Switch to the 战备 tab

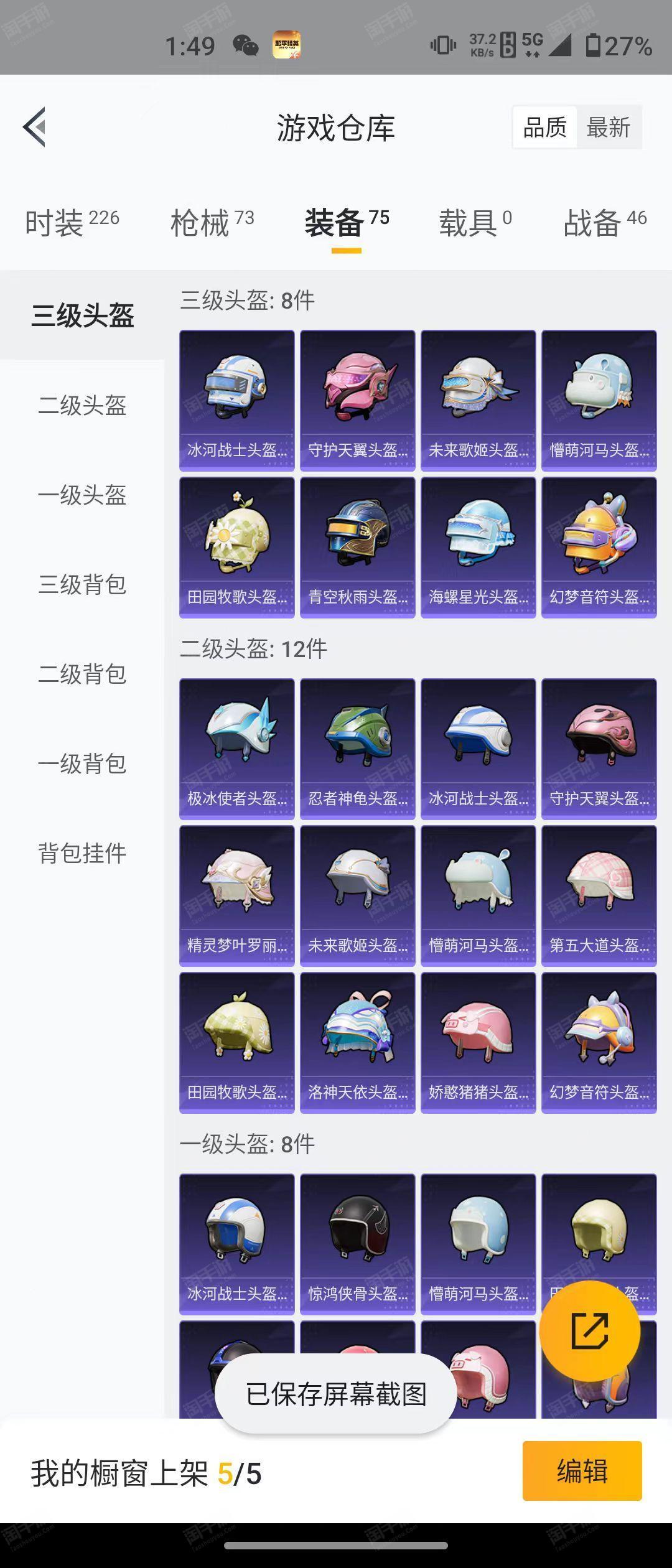pos(605,222)
